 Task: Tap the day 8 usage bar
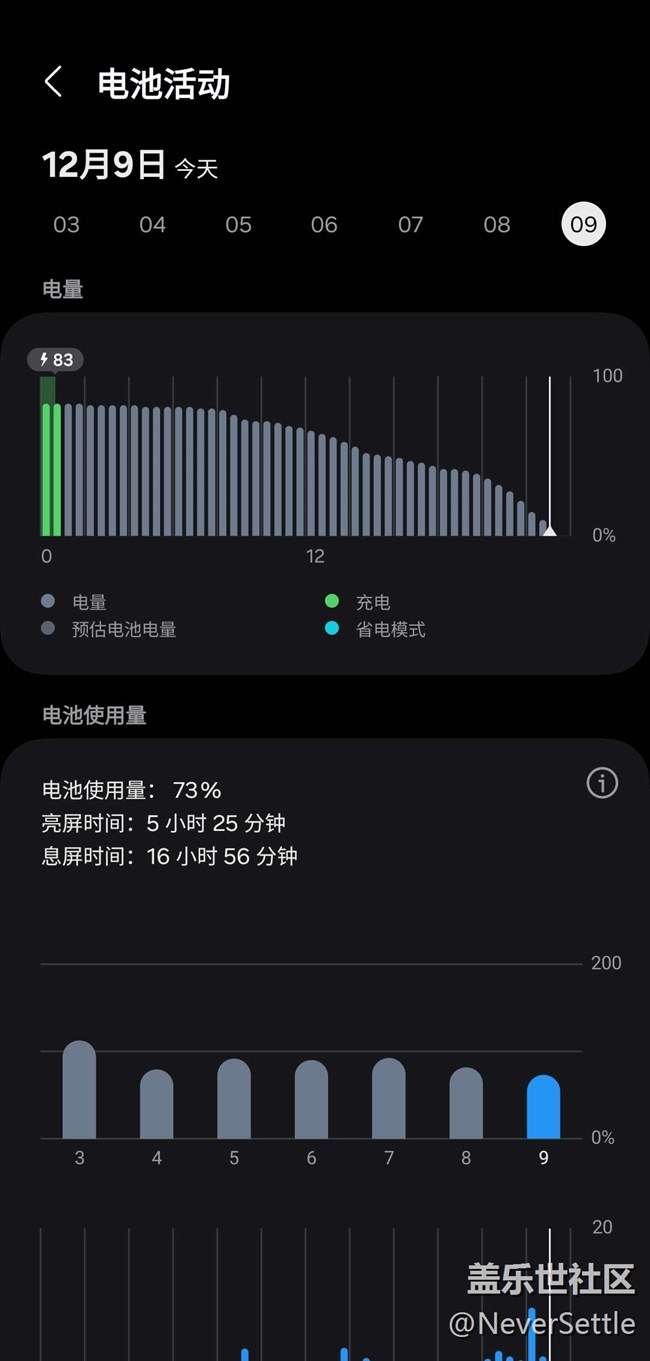pos(466,1103)
